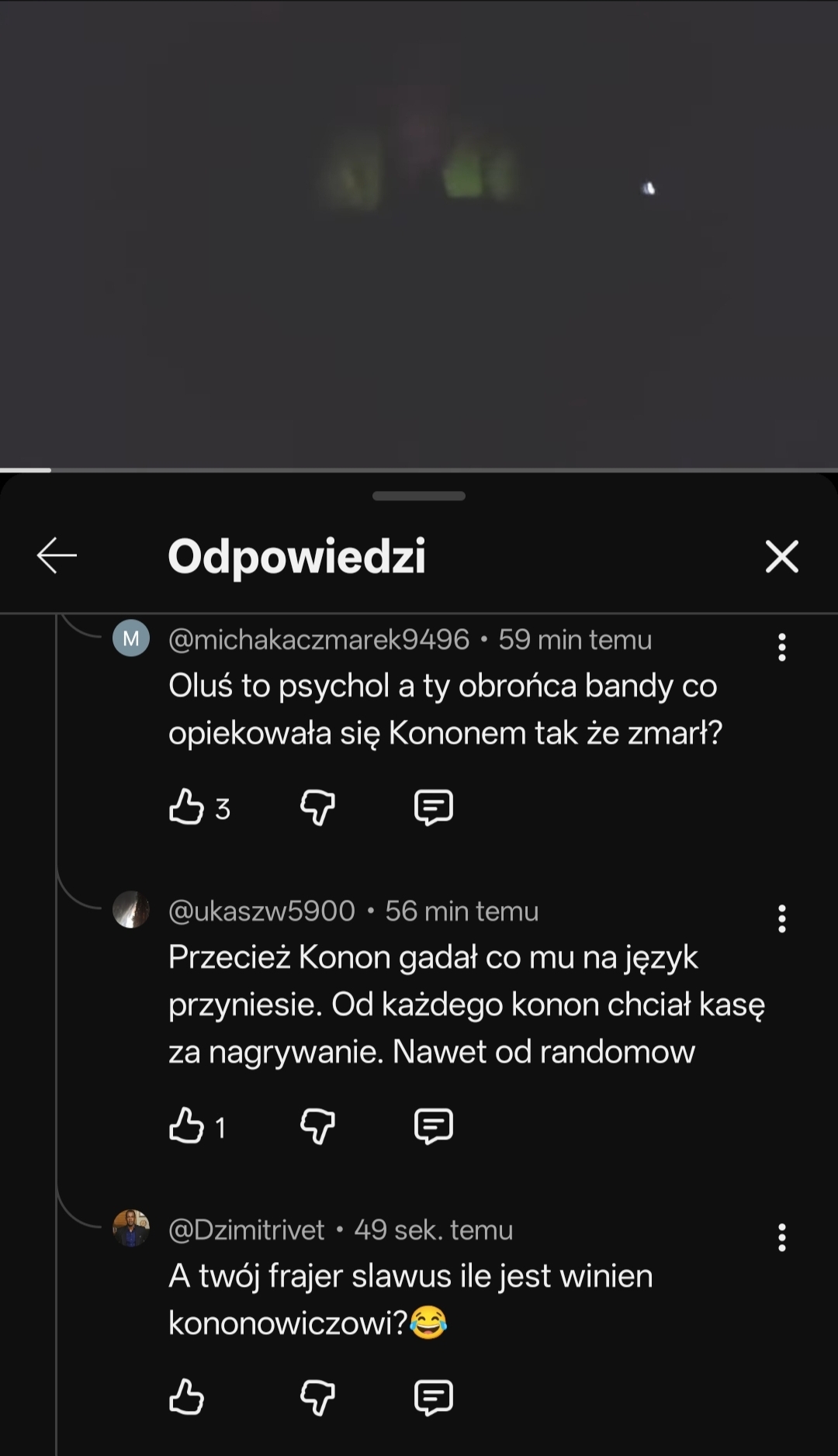Image resolution: width=838 pixels, height=1456 pixels.
Task: Dislike the reply by @michakaczmarek9496
Action: [x=317, y=808]
